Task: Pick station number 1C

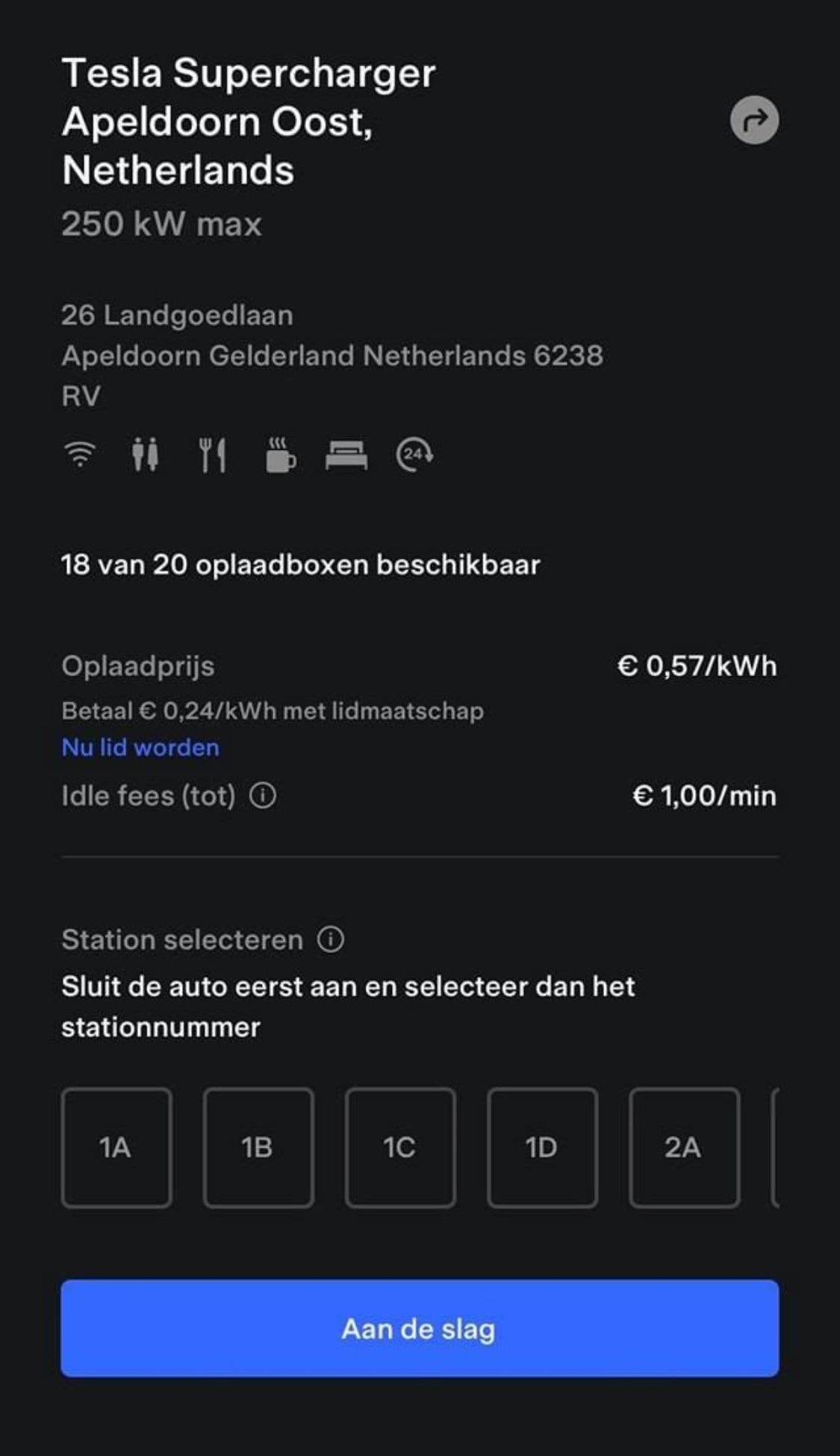Action: point(400,1147)
